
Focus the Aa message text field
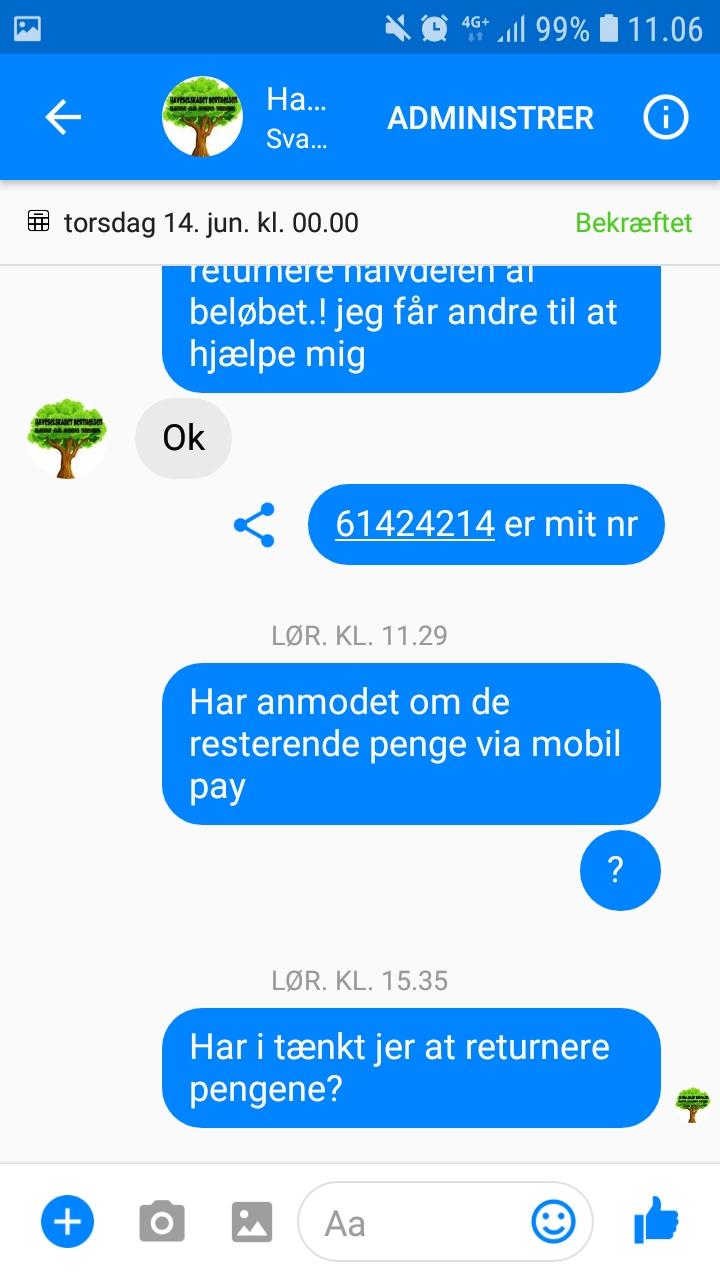point(420,1222)
